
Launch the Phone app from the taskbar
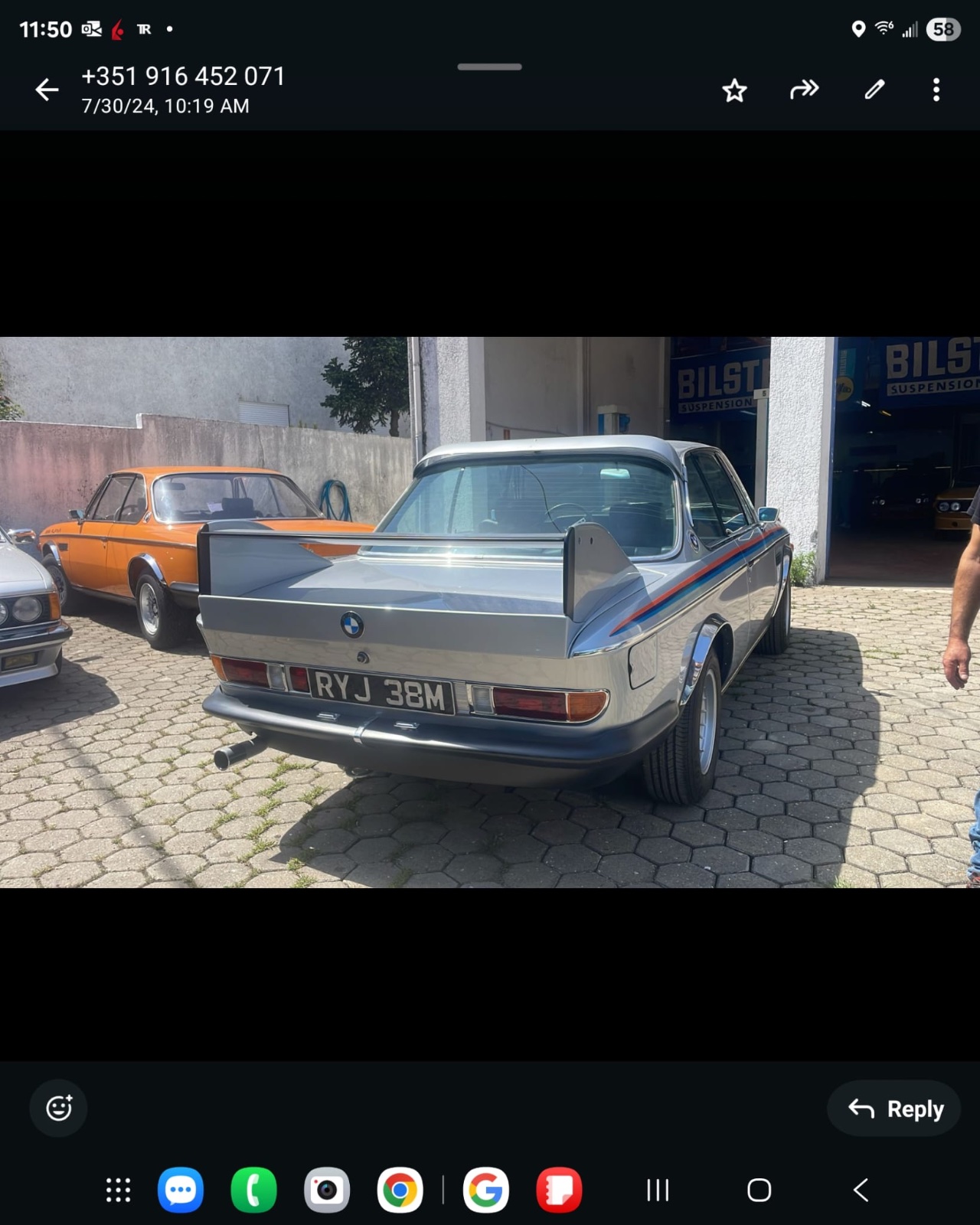point(253,1190)
